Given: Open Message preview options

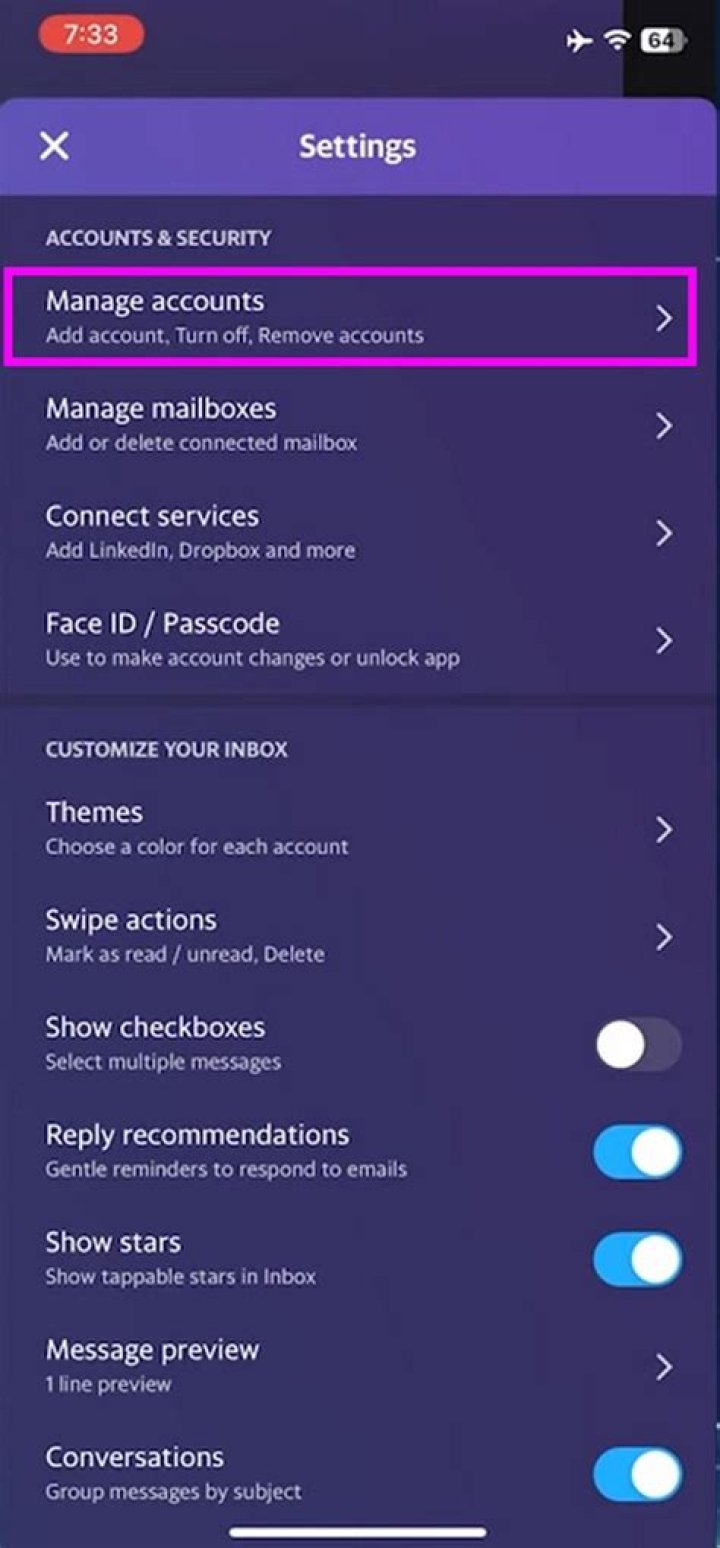Looking at the screenshot, I should [x=350, y=1366].
